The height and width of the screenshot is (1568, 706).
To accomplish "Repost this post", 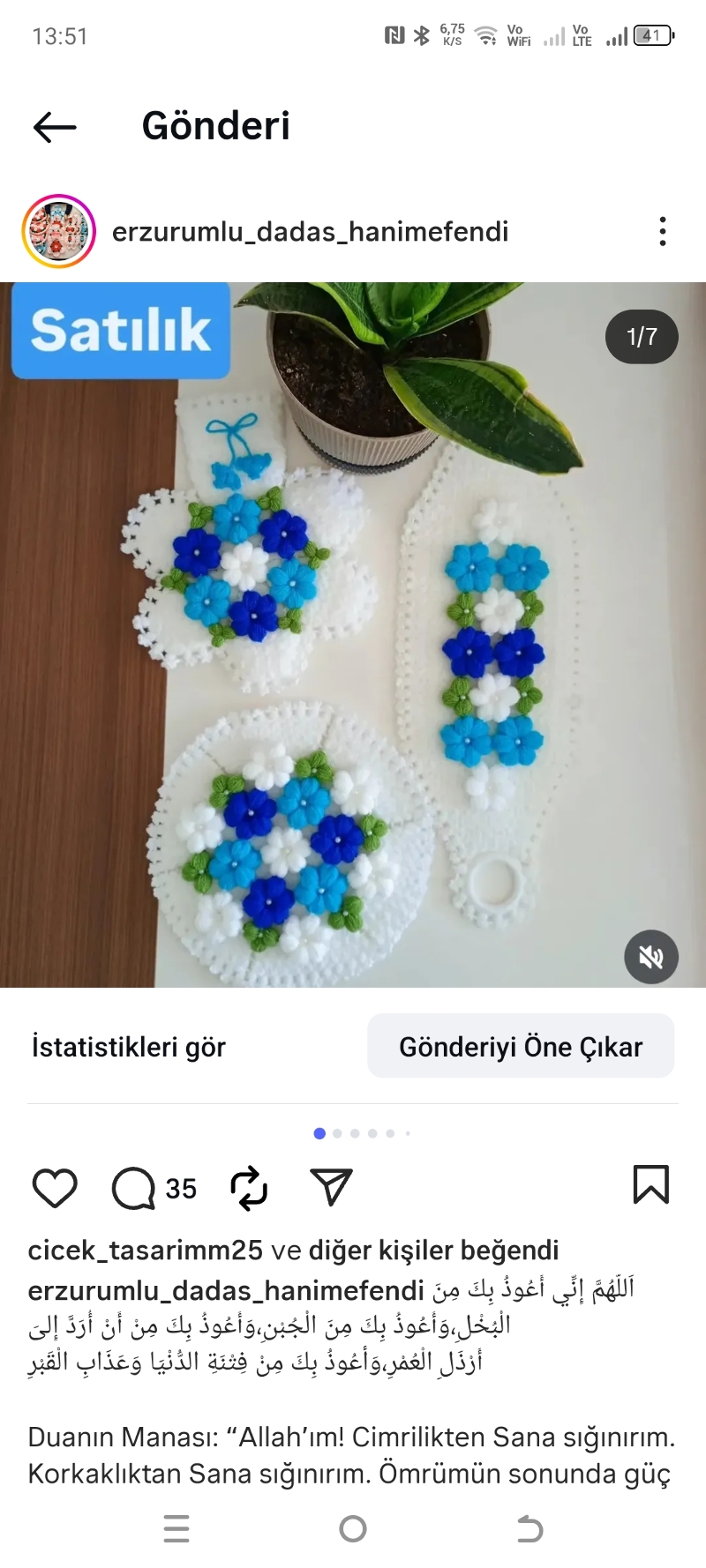I will 249,1188.
